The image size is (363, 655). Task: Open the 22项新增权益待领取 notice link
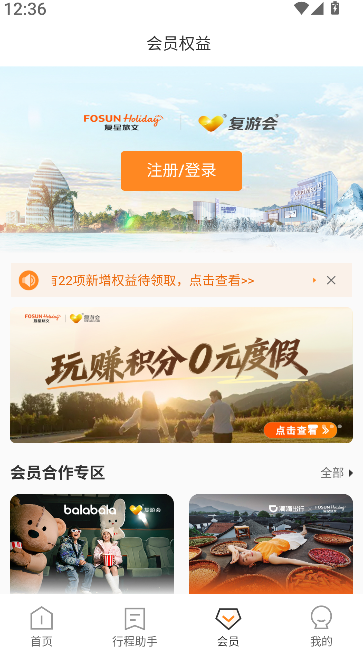point(153,280)
